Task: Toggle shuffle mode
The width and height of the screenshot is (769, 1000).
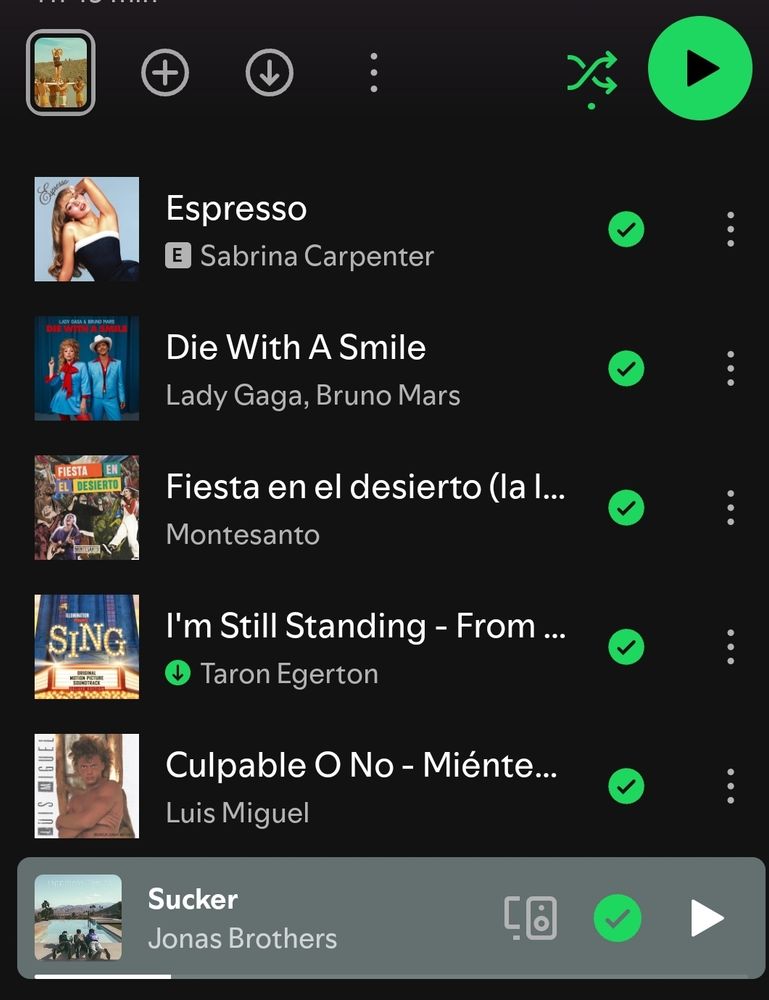Action: pyautogui.click(x=592, y=77)
